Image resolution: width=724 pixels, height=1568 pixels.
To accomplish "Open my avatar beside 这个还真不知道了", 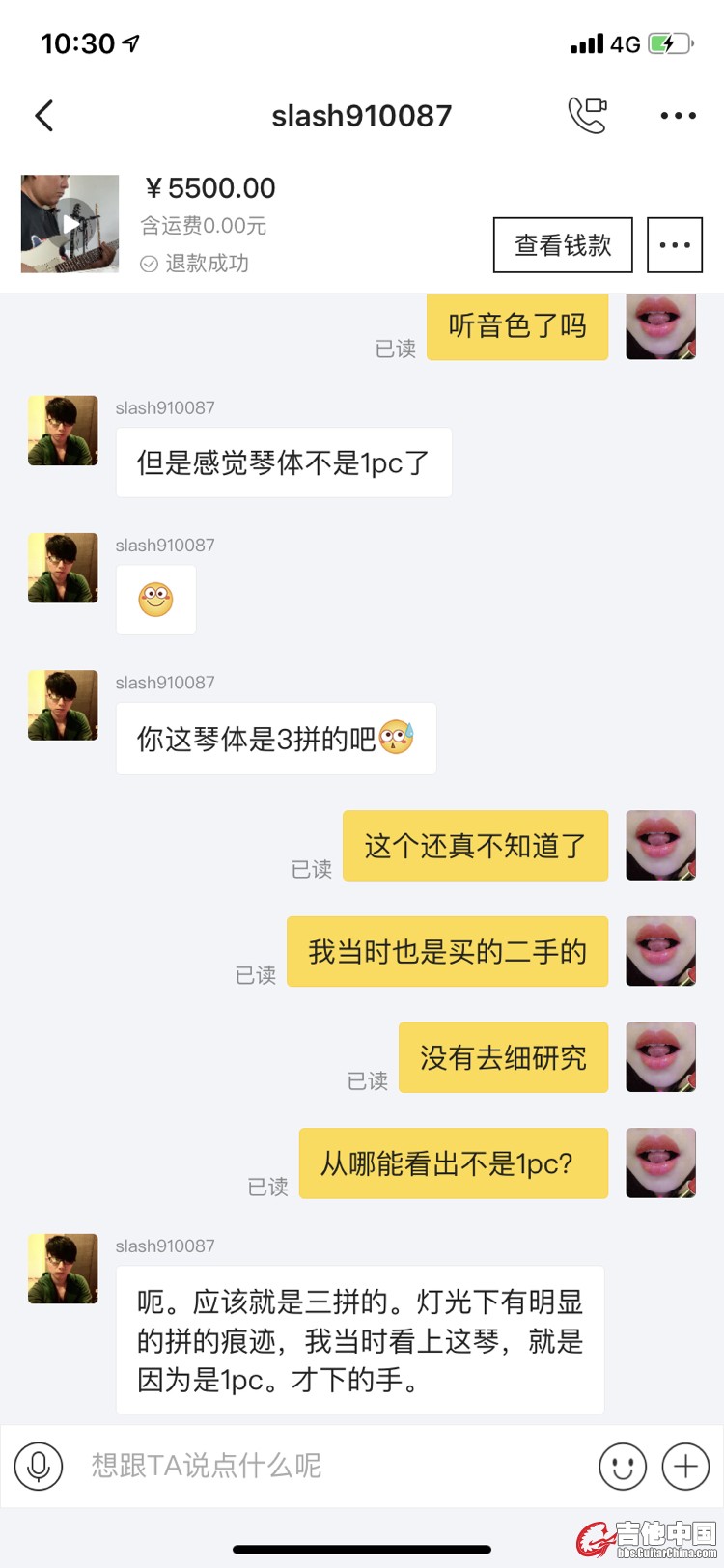I will pyautogui.click(x=661, y=845).
